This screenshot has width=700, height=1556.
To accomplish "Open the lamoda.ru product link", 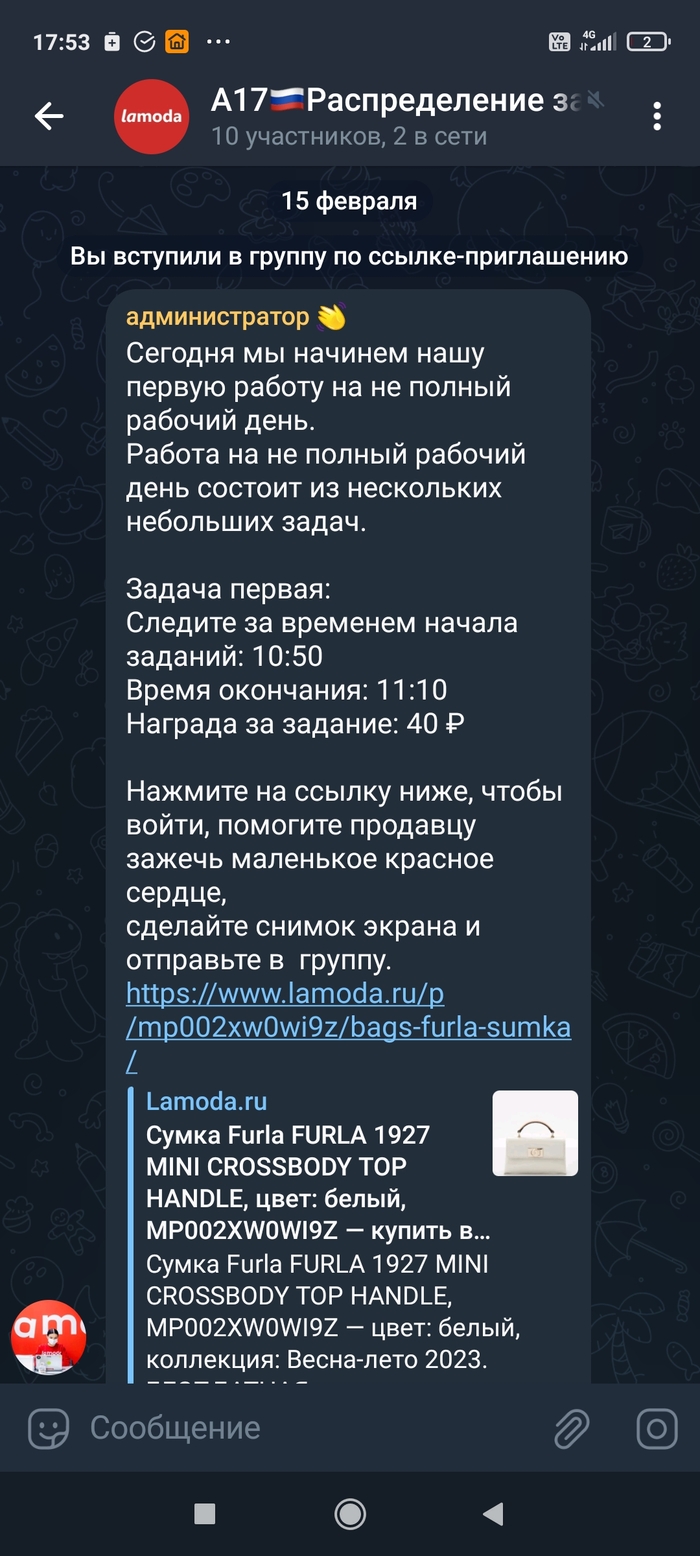I will [x=348, y=1027].
